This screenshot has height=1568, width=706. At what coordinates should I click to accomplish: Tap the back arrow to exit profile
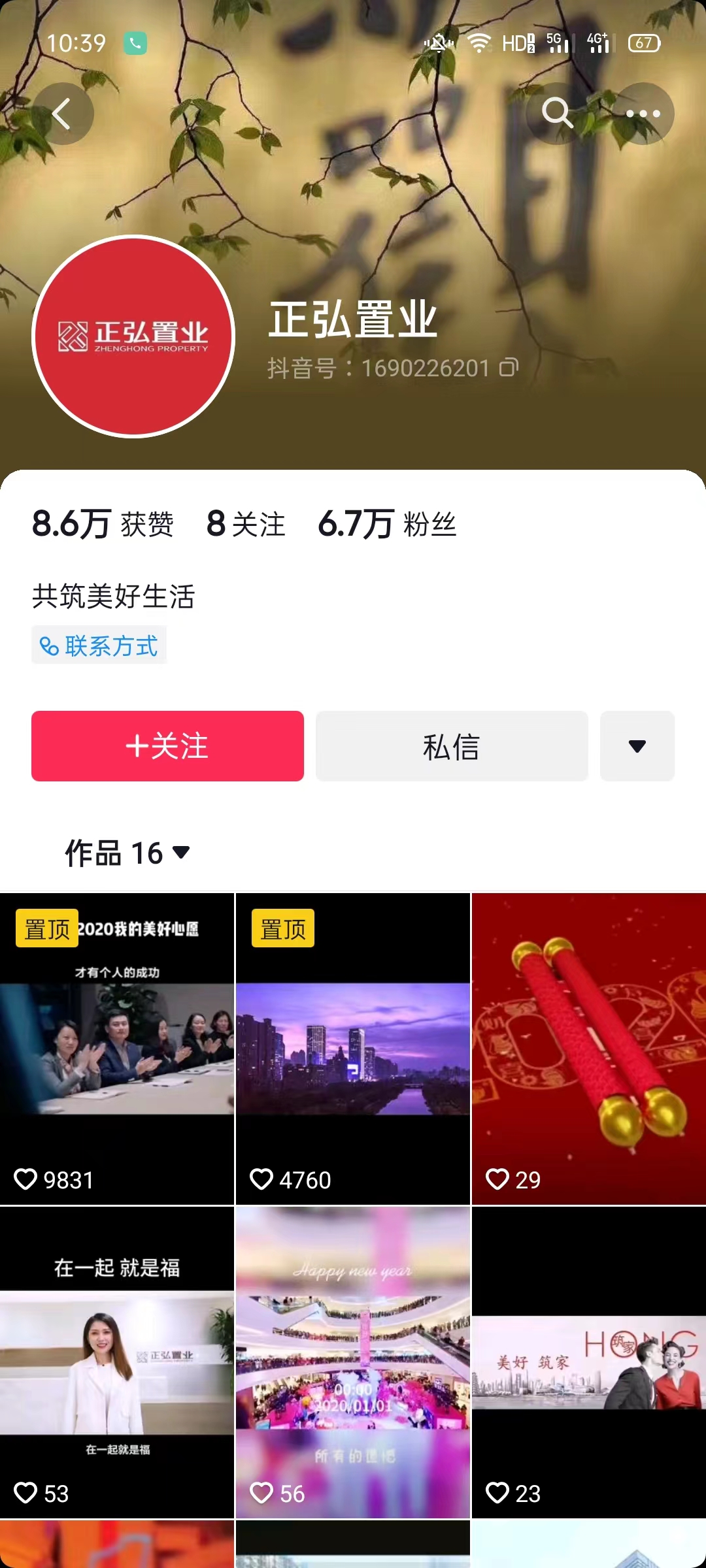63,112
